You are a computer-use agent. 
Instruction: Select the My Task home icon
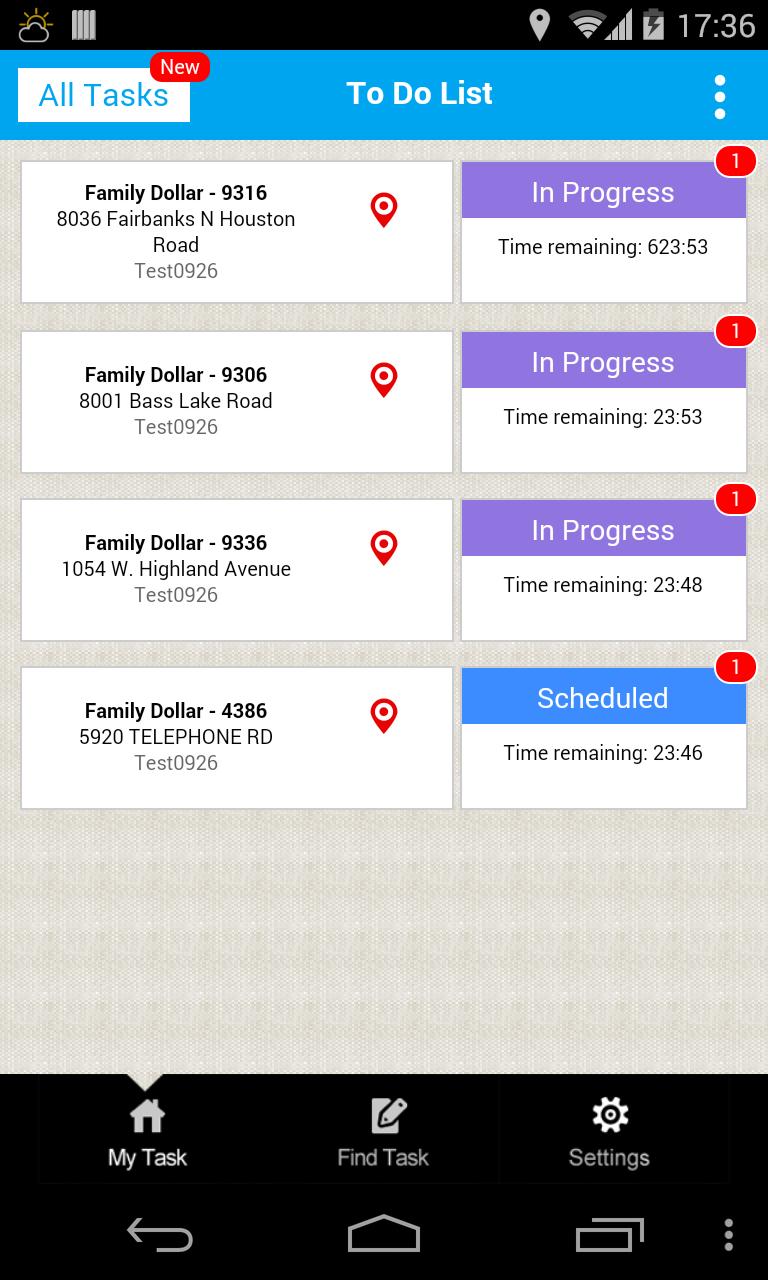pos(147,1128)
